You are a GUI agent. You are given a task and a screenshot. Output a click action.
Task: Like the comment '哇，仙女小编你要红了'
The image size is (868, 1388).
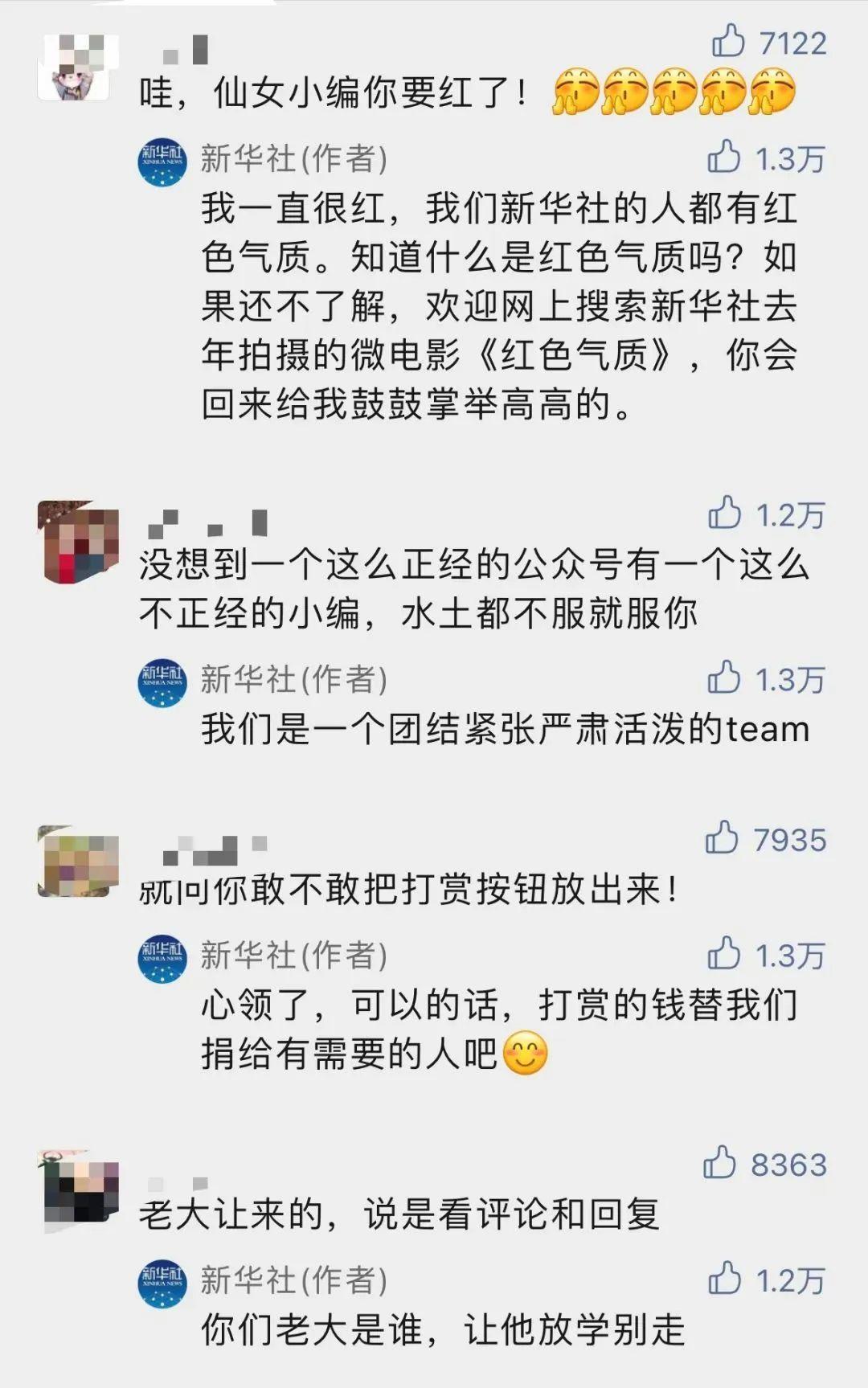pyautogui.click(x=728, y=42)
